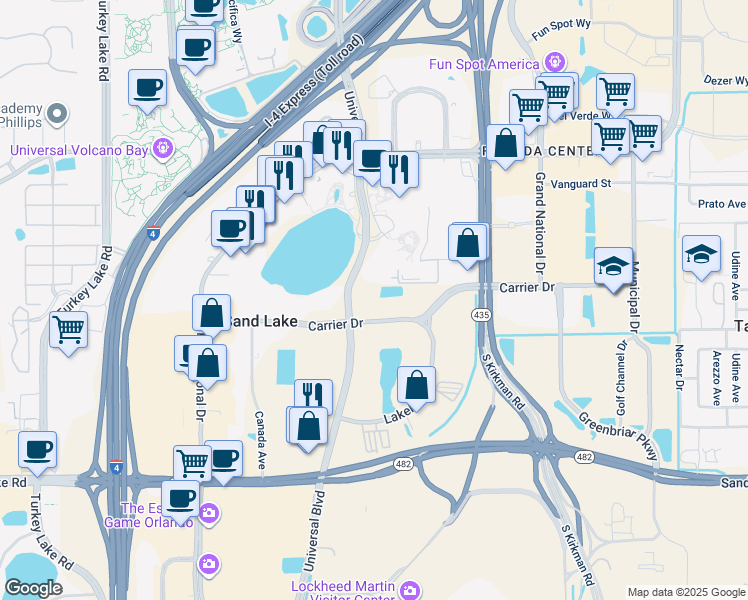Tap shopping cart marker near Dezer Wy

(616, 92)
